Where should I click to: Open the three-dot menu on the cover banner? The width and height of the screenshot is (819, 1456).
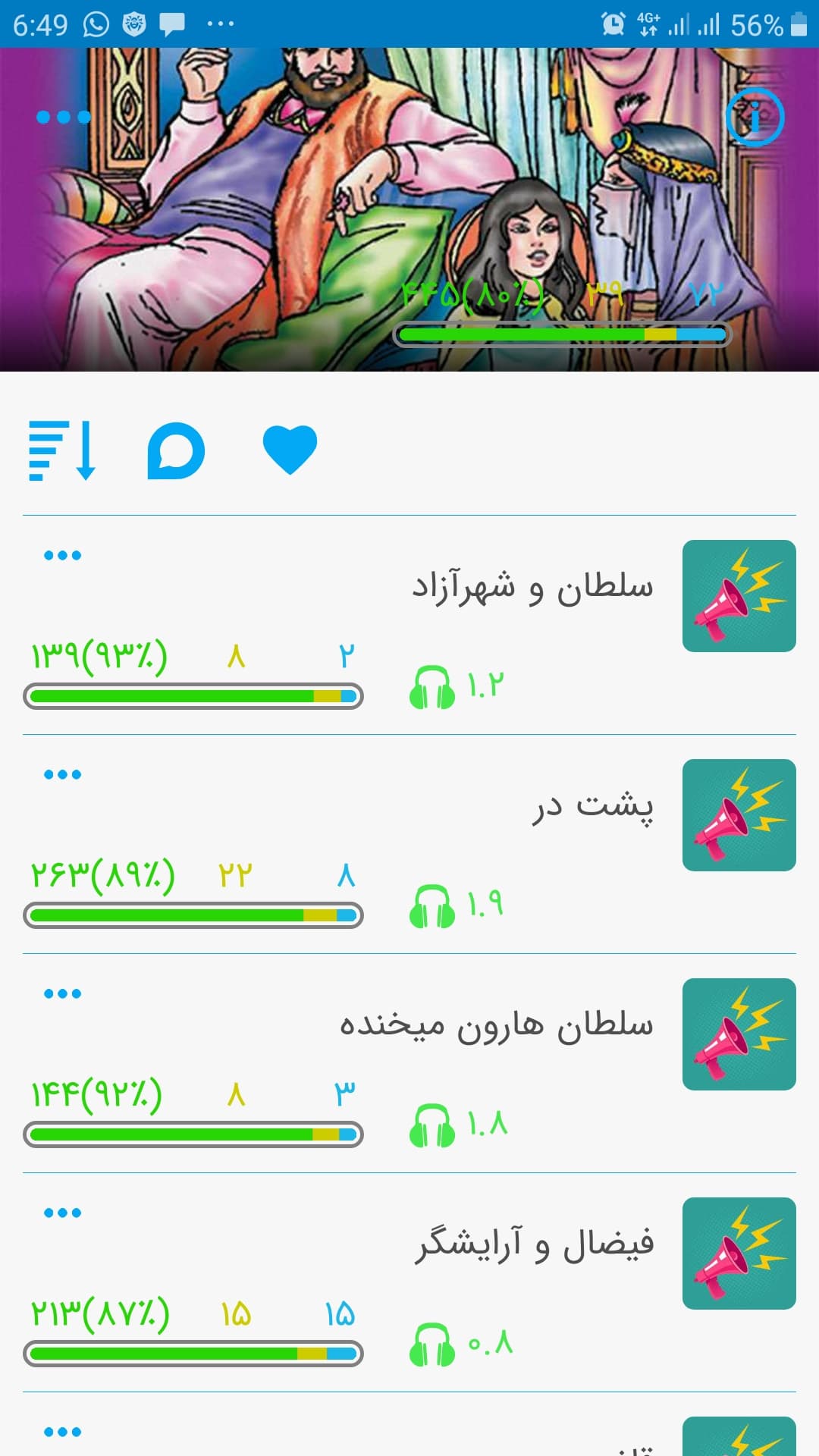pos(64,118)
